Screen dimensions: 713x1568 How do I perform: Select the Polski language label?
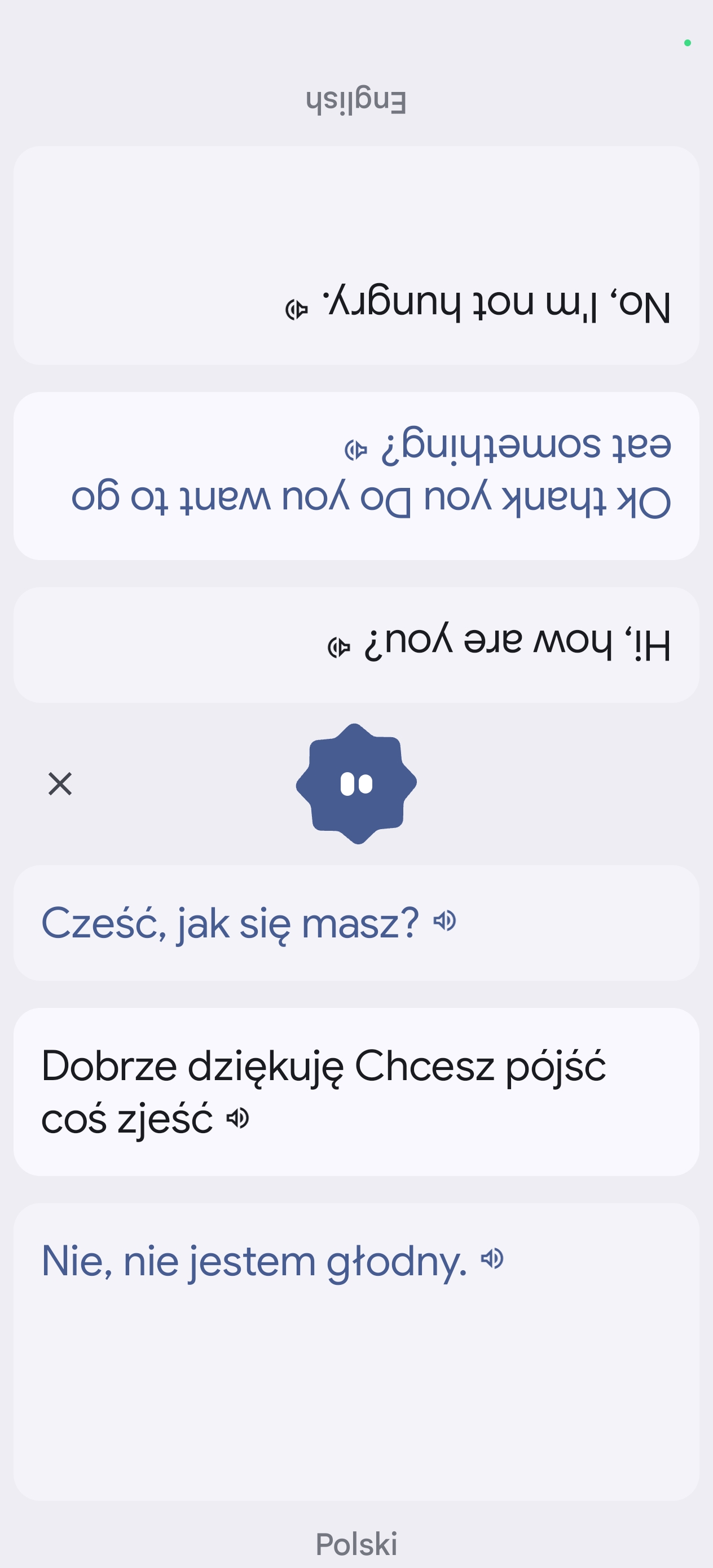pyautogui.click(x=356, y=1544)
